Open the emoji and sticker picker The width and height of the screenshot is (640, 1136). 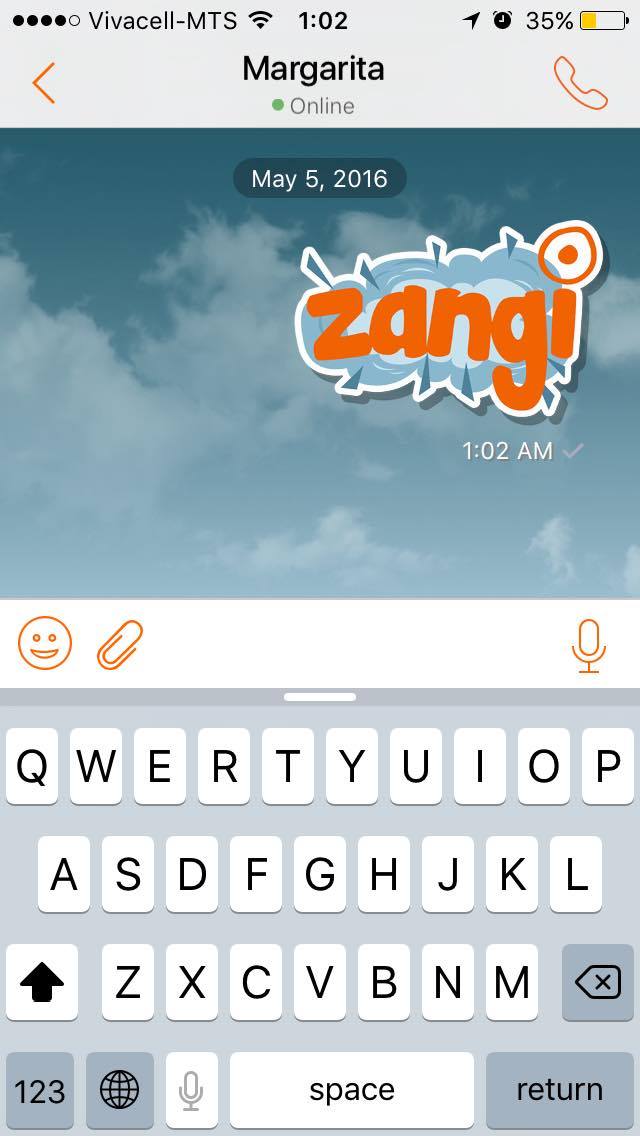[x=45, y=643]
